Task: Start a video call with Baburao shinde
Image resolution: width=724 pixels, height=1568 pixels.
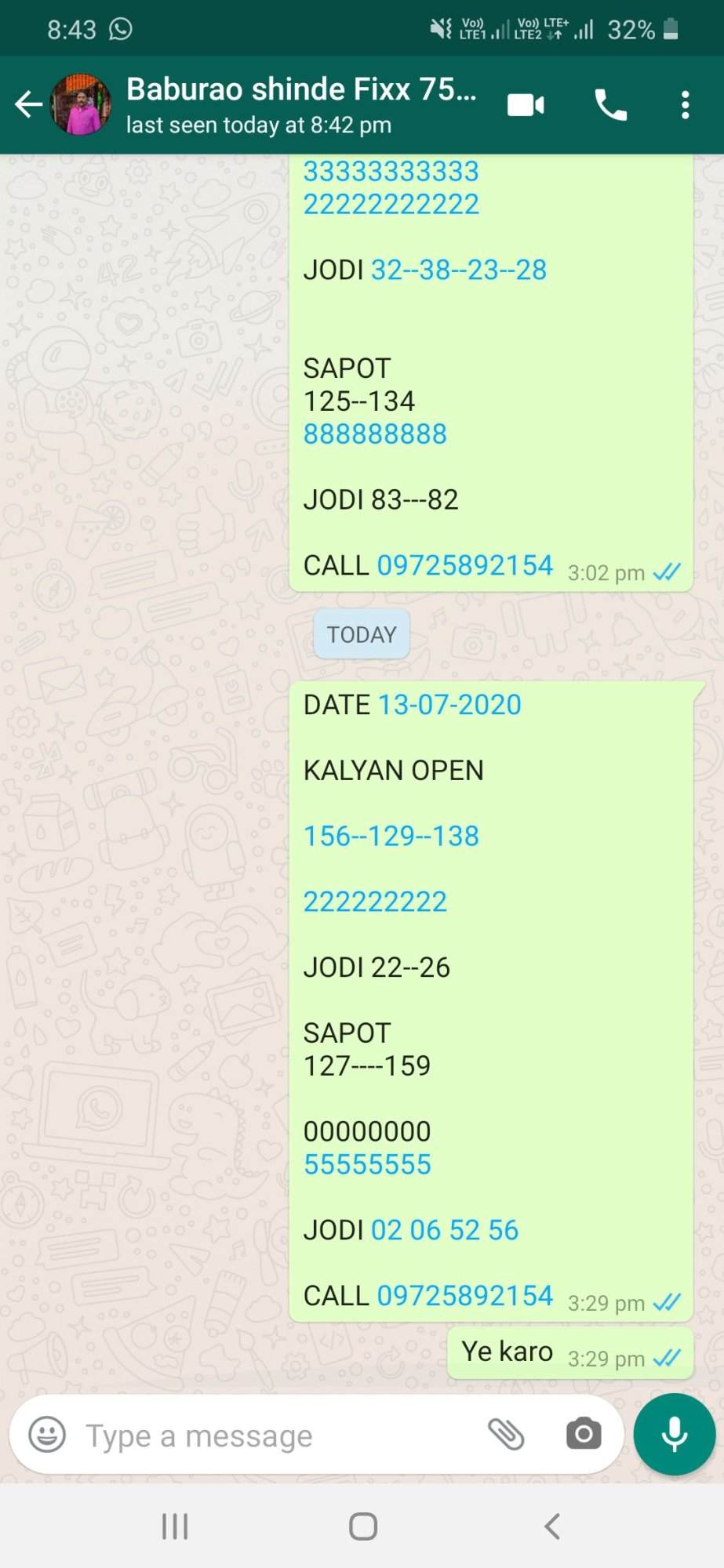Action: 526,105
